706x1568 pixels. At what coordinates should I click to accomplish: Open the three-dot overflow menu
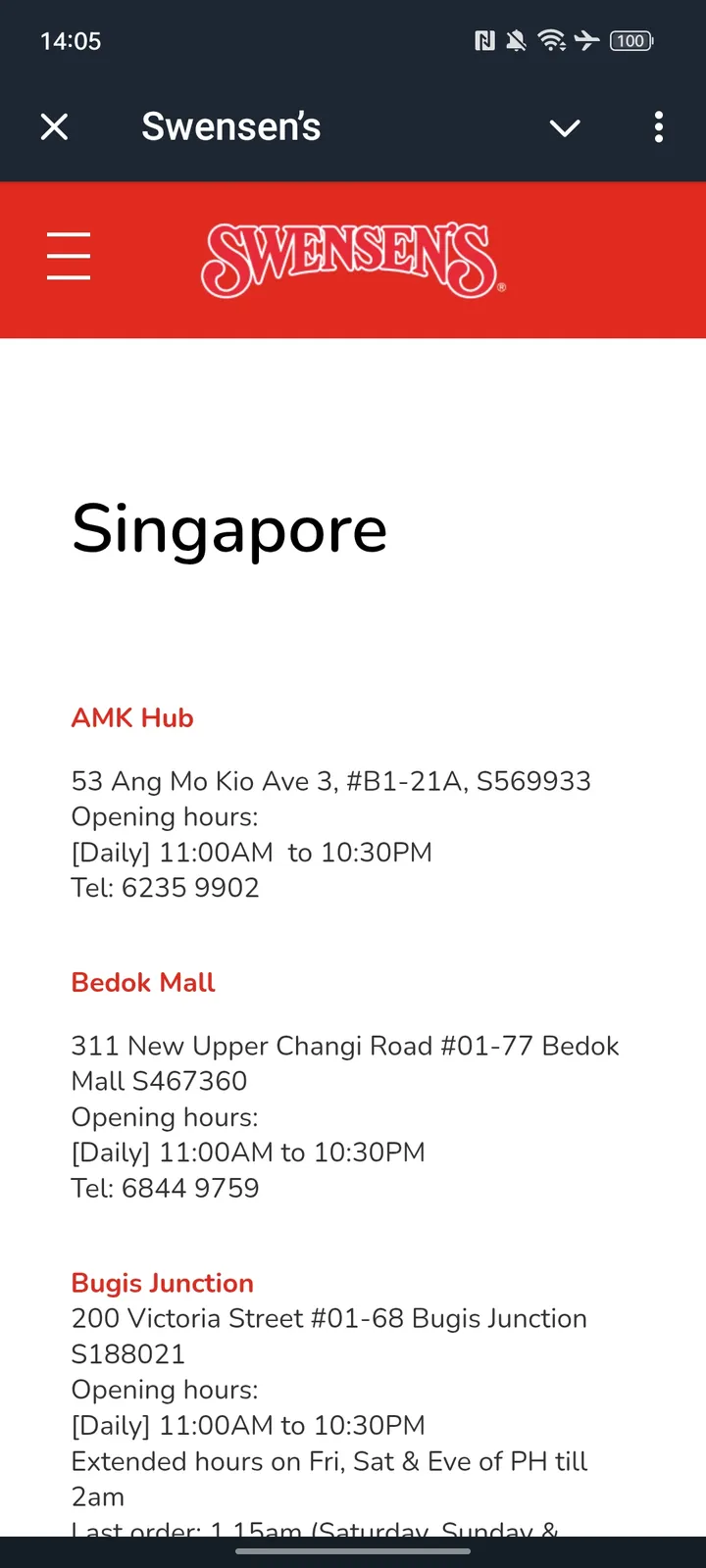coord(658,127)
